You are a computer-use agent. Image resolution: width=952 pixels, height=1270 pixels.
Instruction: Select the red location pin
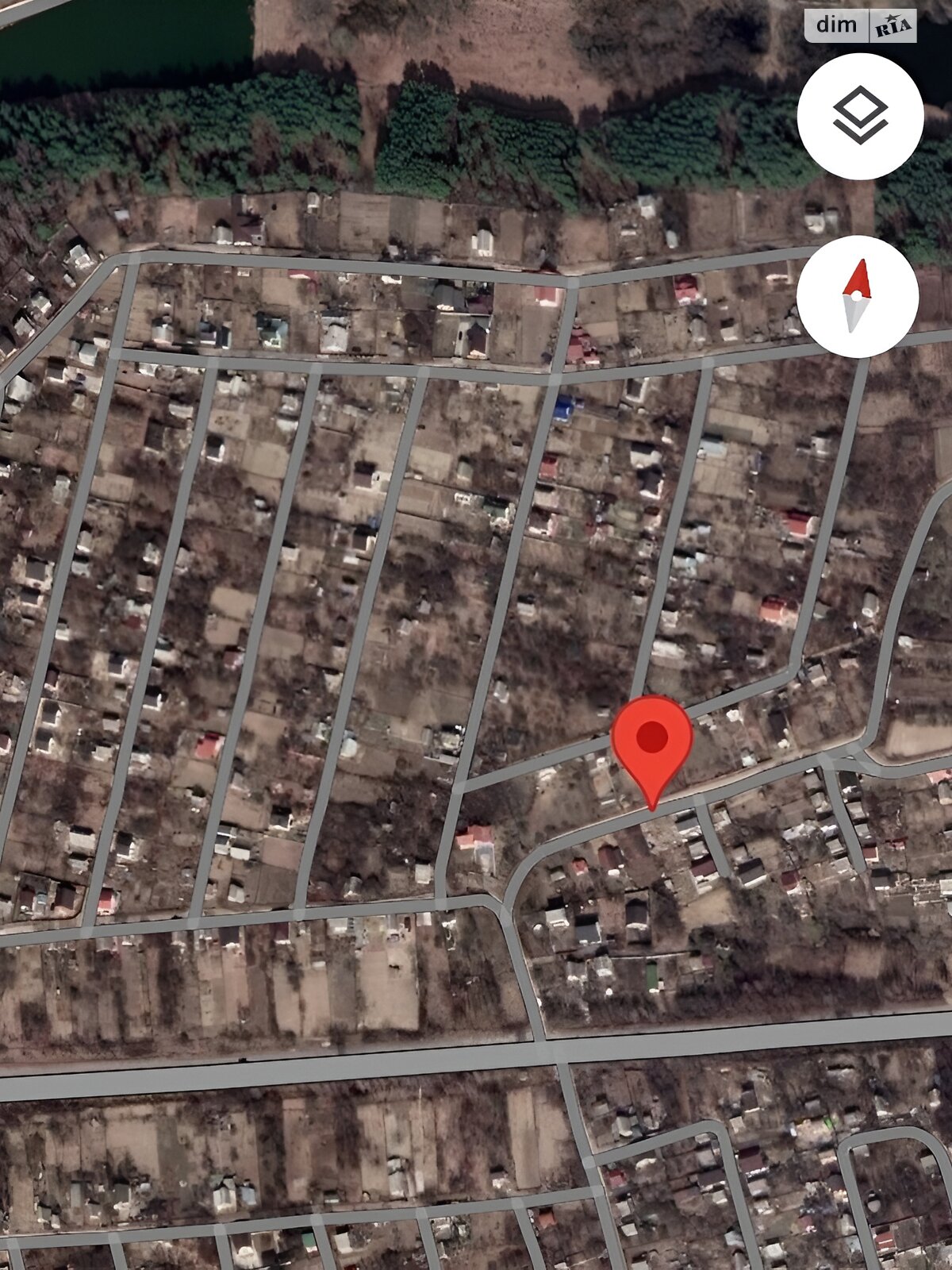coord(652,741)
